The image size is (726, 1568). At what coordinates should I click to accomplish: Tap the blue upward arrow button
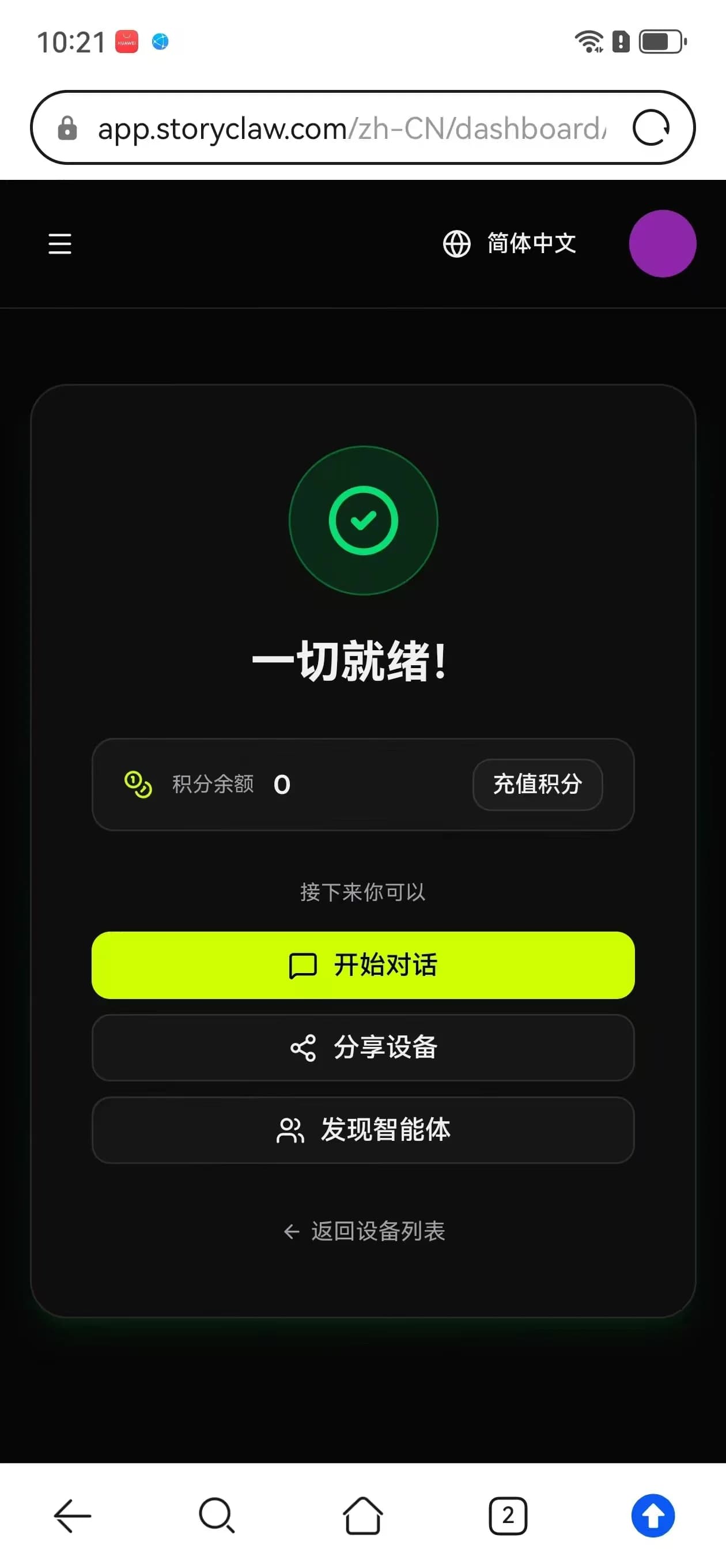tap(652, 1515)
